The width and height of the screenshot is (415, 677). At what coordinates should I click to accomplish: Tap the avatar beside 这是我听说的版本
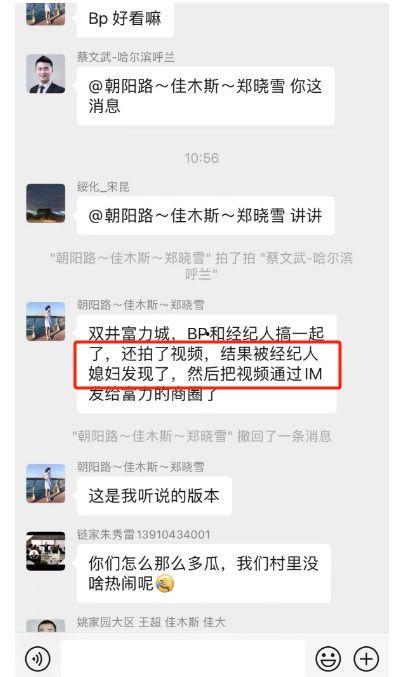(x=46, y=484)
